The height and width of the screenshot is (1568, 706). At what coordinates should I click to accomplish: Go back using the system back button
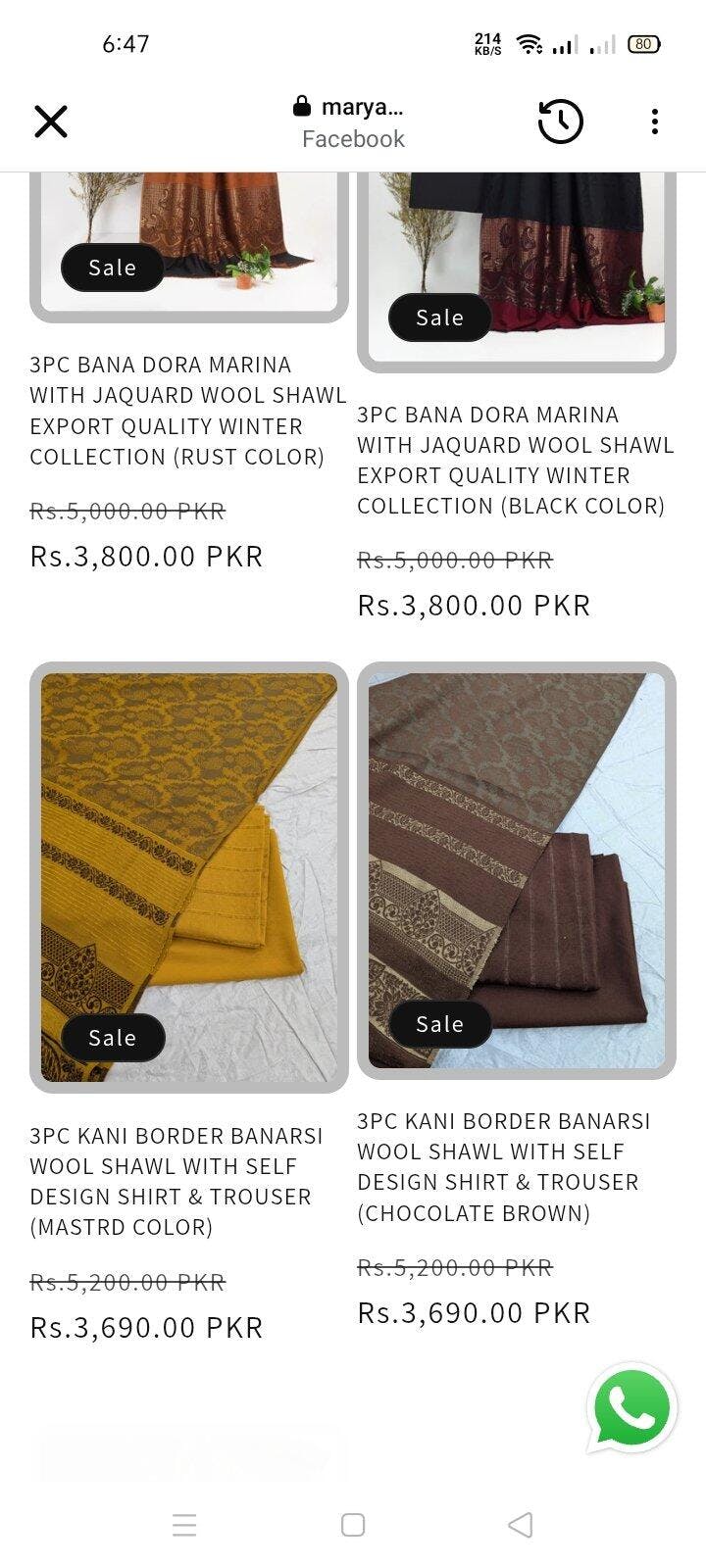pyautogui.click(x=521, y=1525)
